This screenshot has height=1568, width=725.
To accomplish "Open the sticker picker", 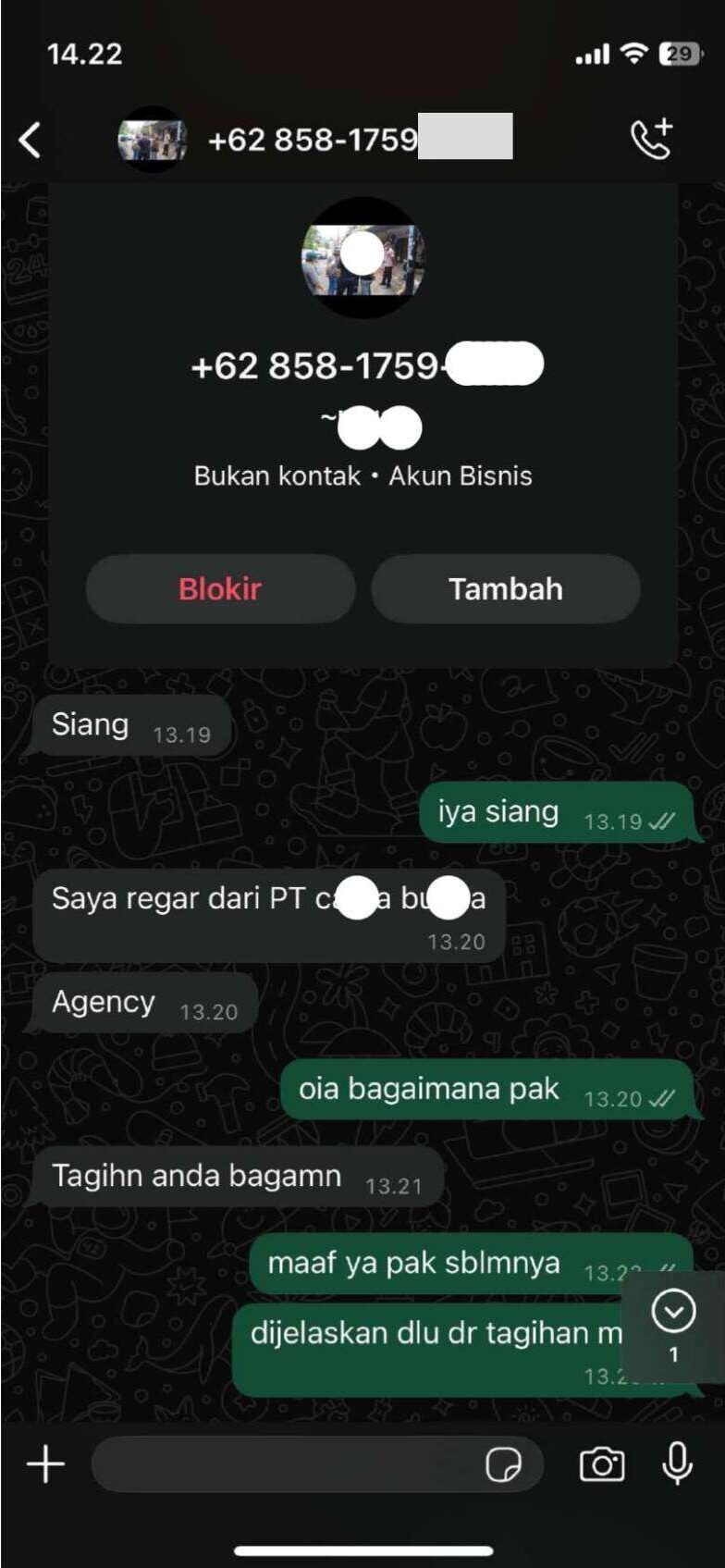I will 503,1465.
